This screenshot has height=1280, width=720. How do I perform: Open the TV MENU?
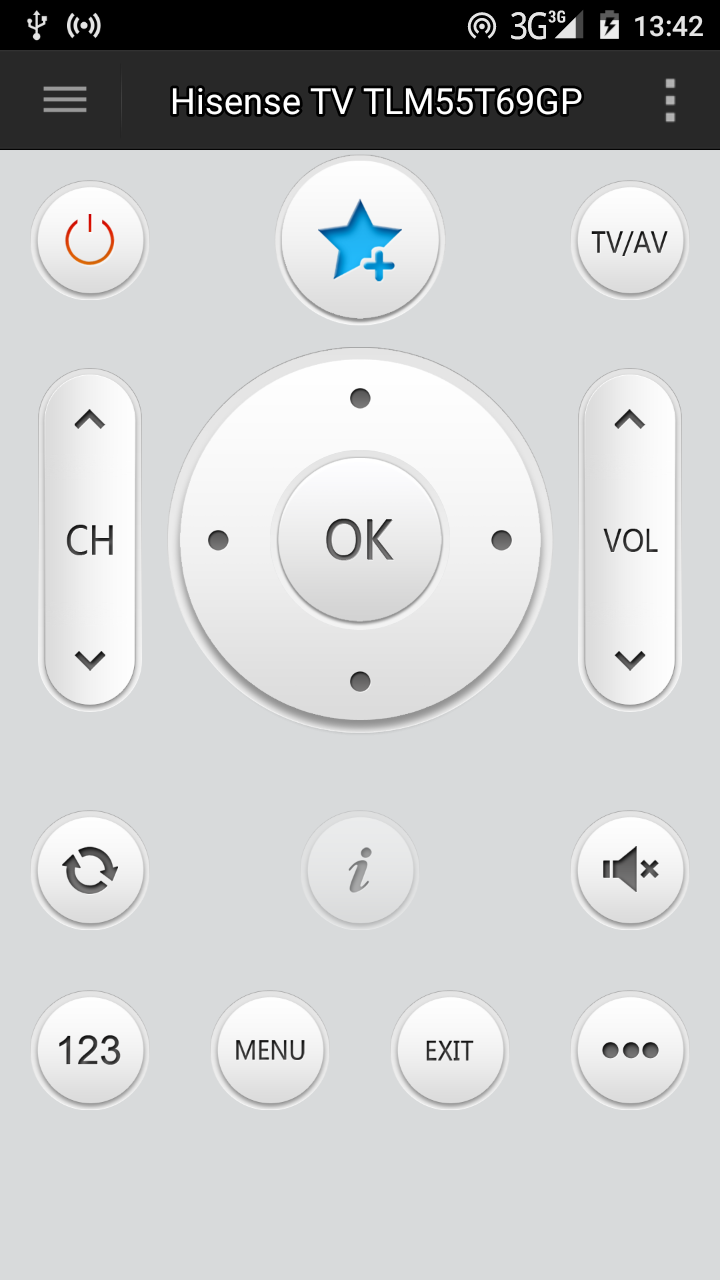point(270,1050)
